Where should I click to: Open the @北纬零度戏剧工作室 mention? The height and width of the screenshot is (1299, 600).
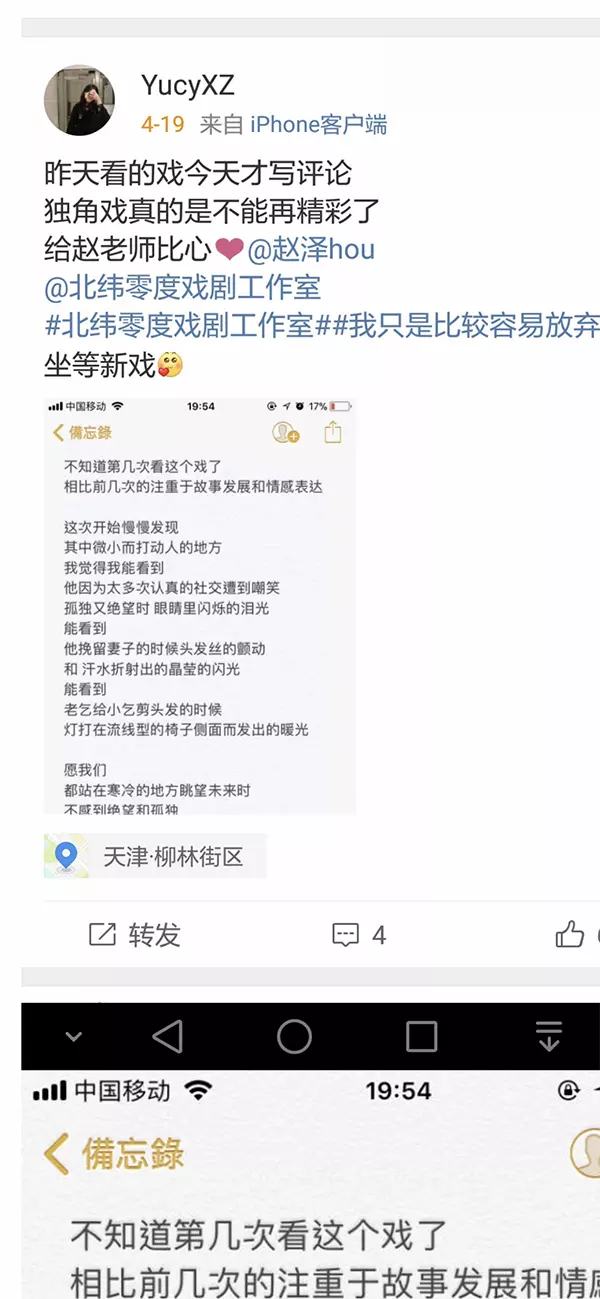coord(183,287)
